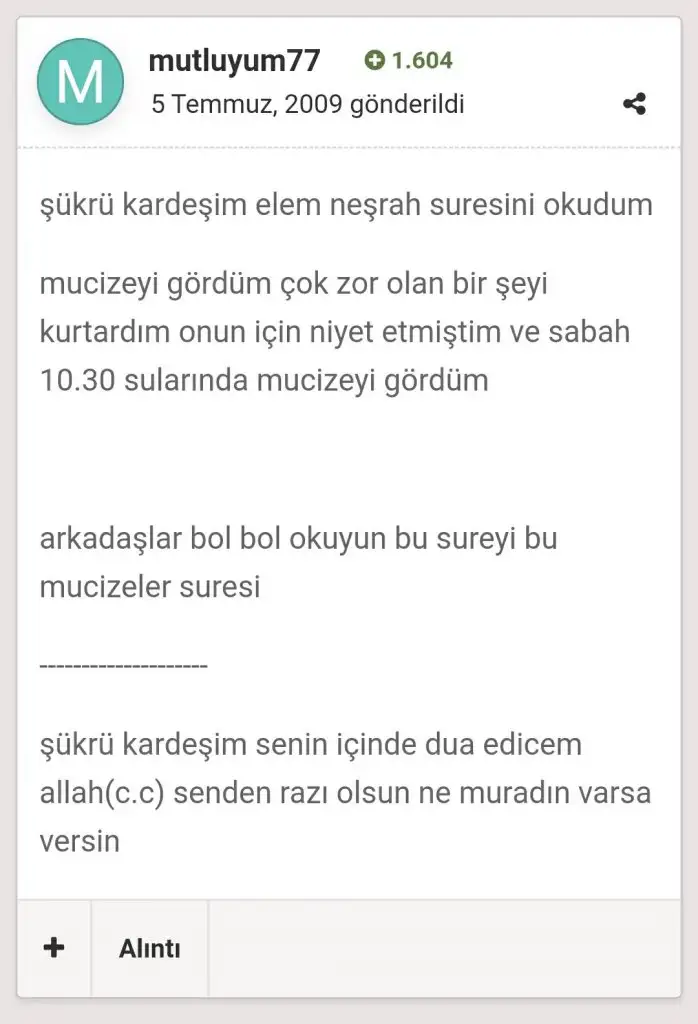Image resolution: width=698 pixels, height=1024 pixels.
Task: Tap the plus multi-quote button
Action: (x=54, y=948)
